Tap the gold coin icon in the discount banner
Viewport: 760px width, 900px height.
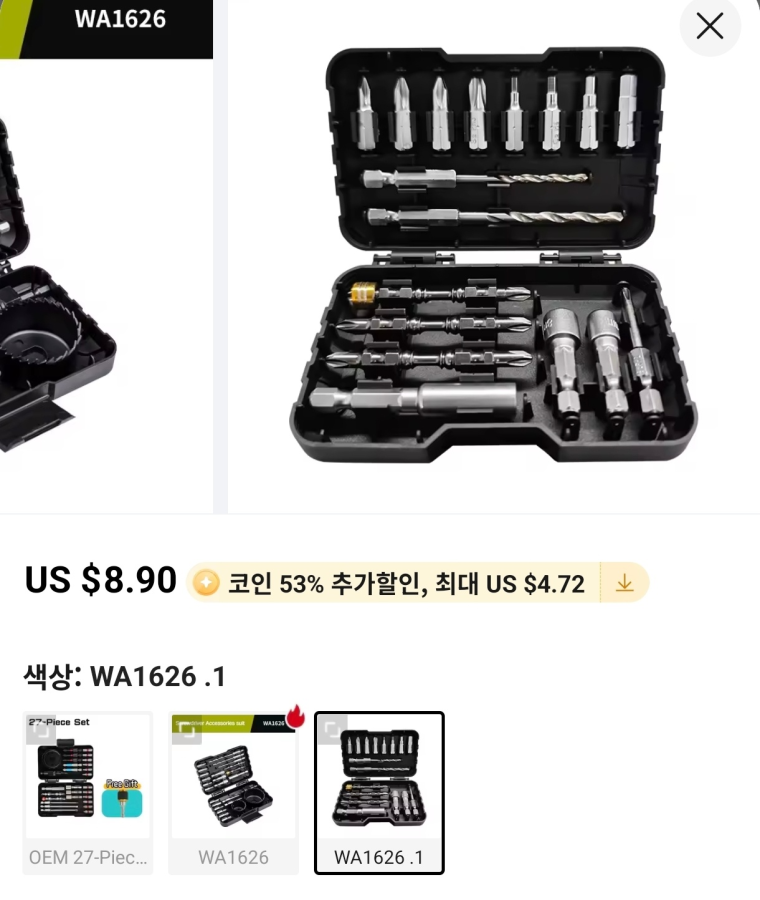(207, 582)
